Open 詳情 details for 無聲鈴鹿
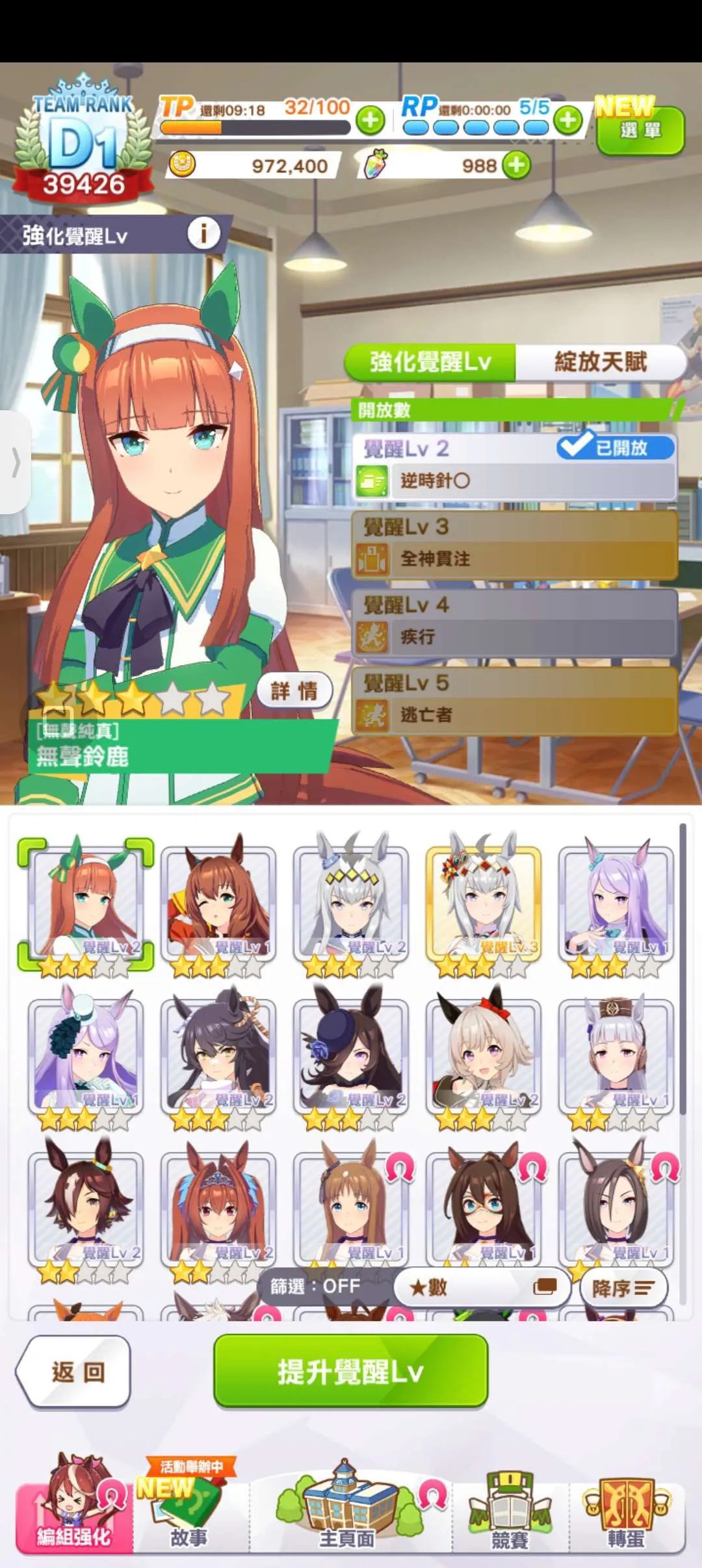 [294, 690]
